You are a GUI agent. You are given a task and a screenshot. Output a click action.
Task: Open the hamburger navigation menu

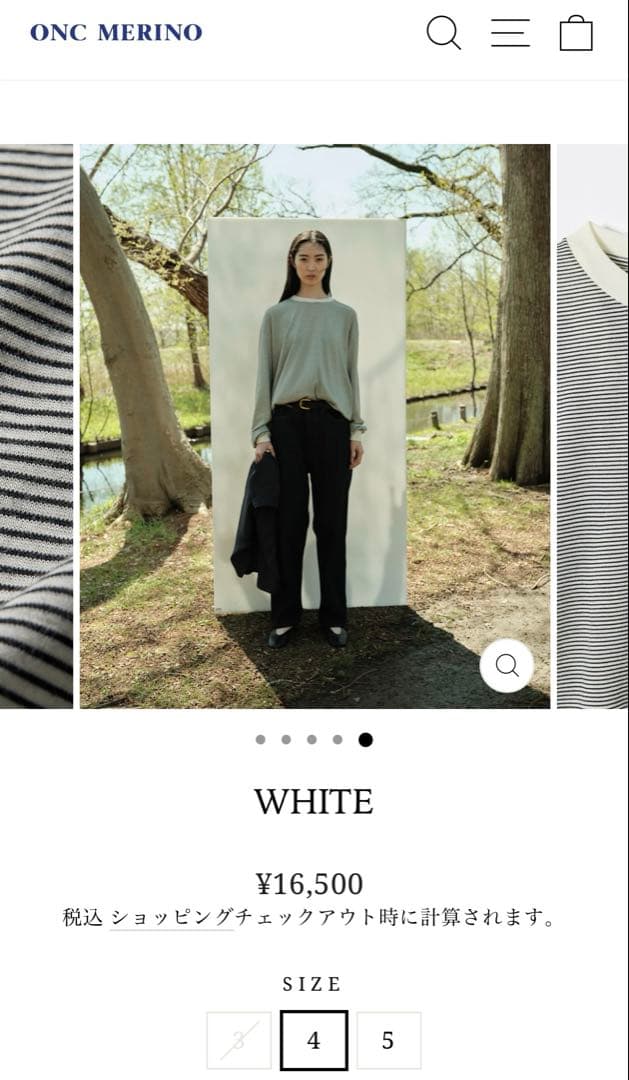pyautogui.click(x=510, y=33)
